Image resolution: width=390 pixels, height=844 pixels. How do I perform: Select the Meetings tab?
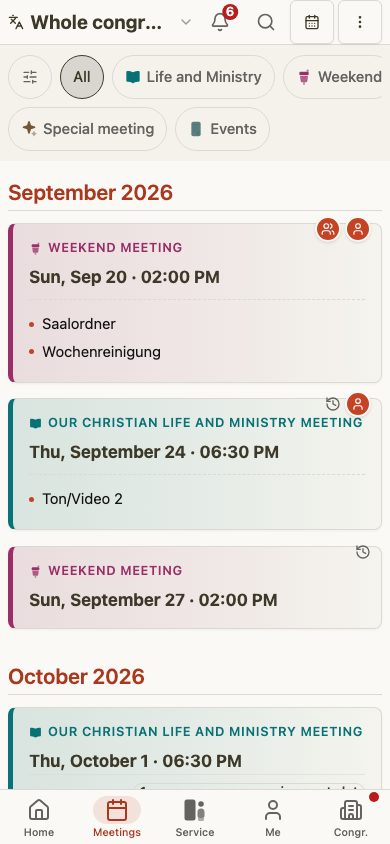(x=117, y=818)
